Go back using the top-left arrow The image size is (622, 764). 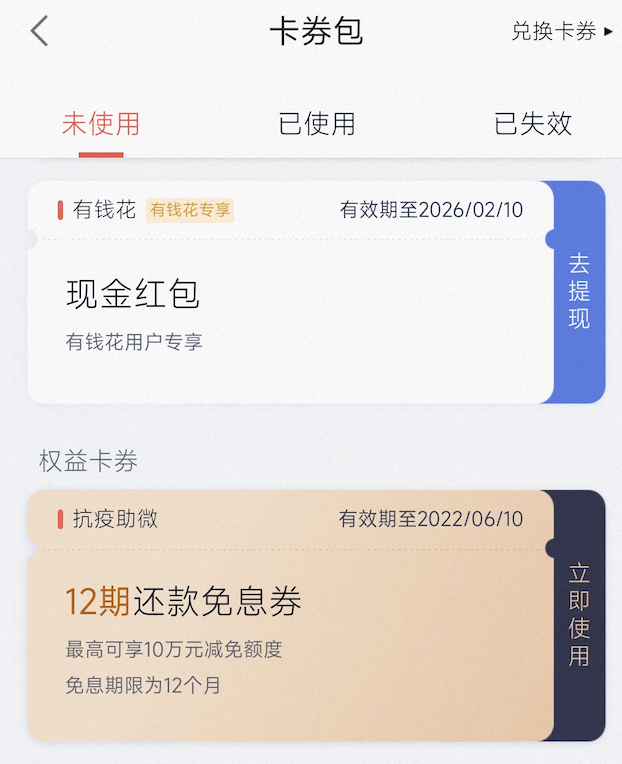point(39,32)
